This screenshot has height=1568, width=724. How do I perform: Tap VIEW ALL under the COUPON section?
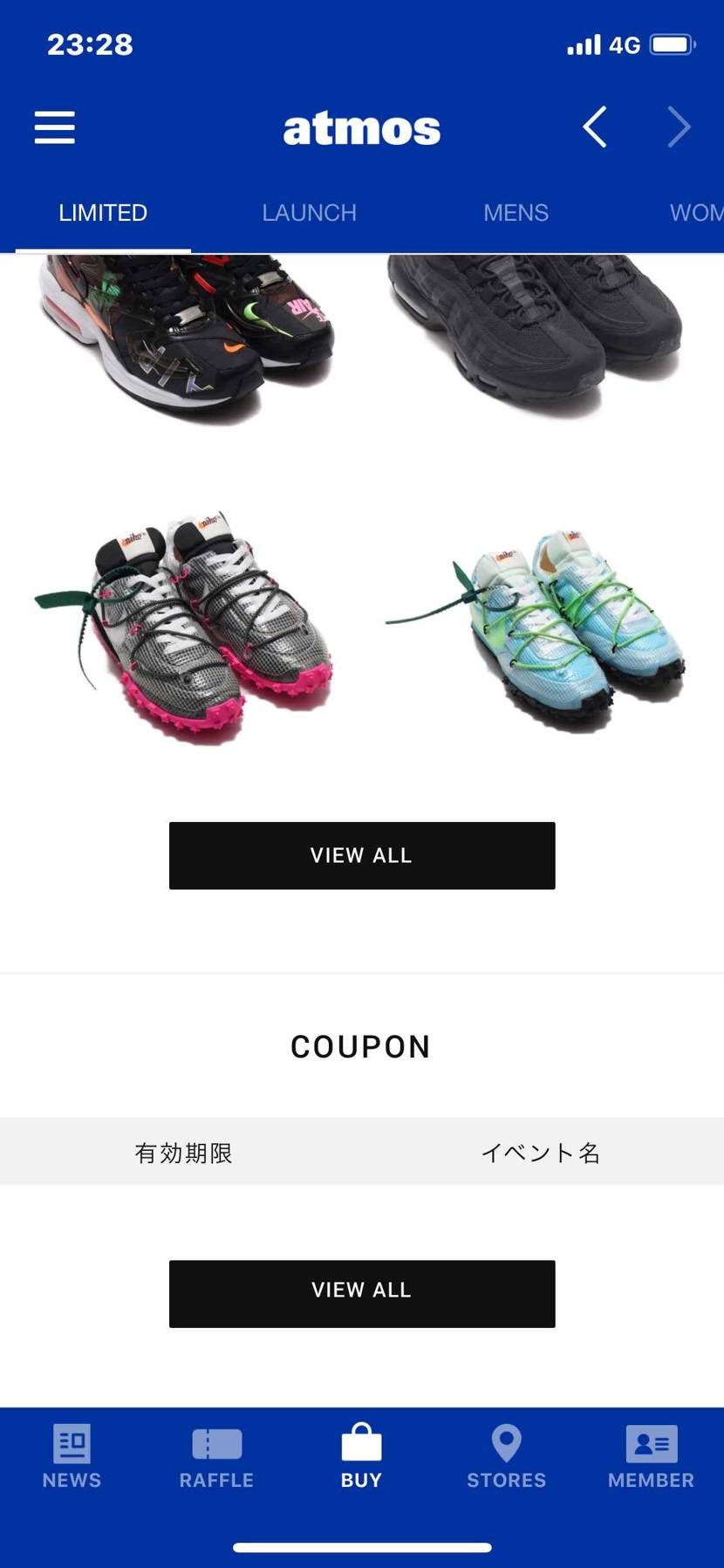tap(362, 1294)
